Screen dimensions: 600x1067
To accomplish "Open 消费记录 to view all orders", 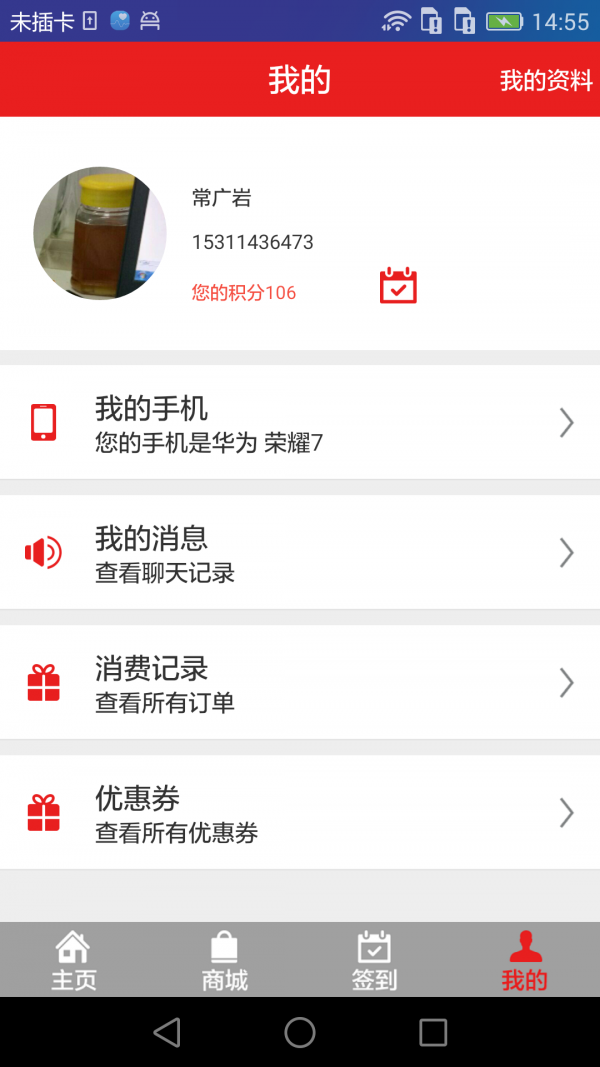I will coord(300,683).
